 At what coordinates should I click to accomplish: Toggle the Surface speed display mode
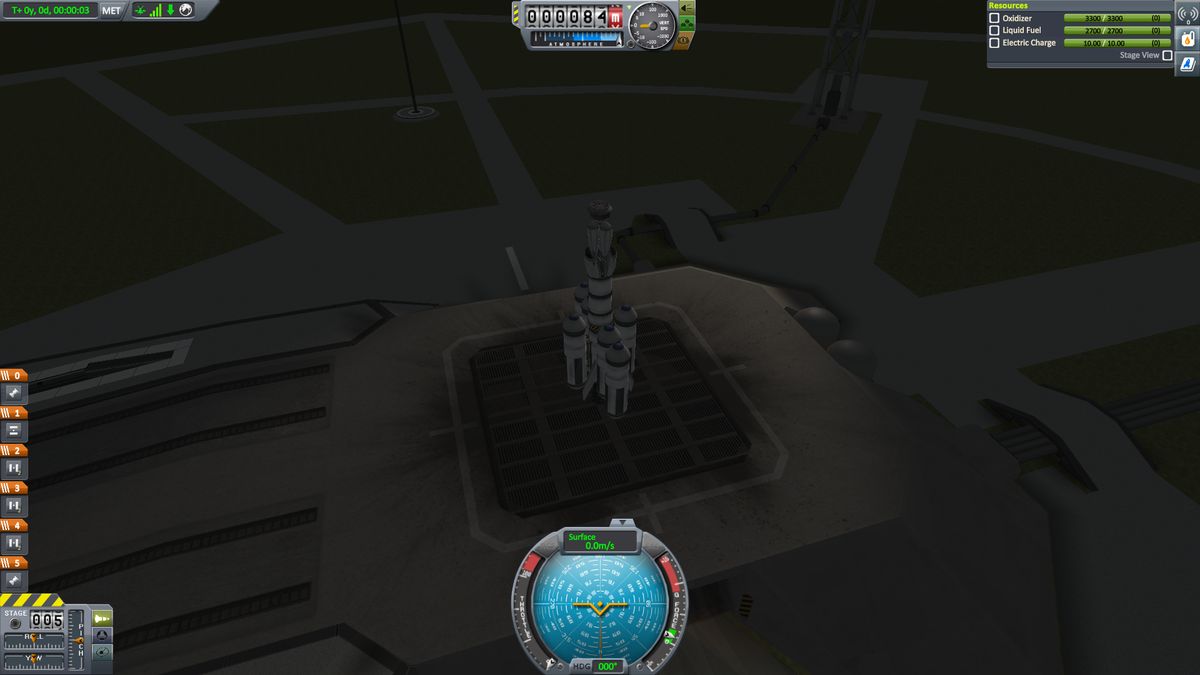coord(600,541)
